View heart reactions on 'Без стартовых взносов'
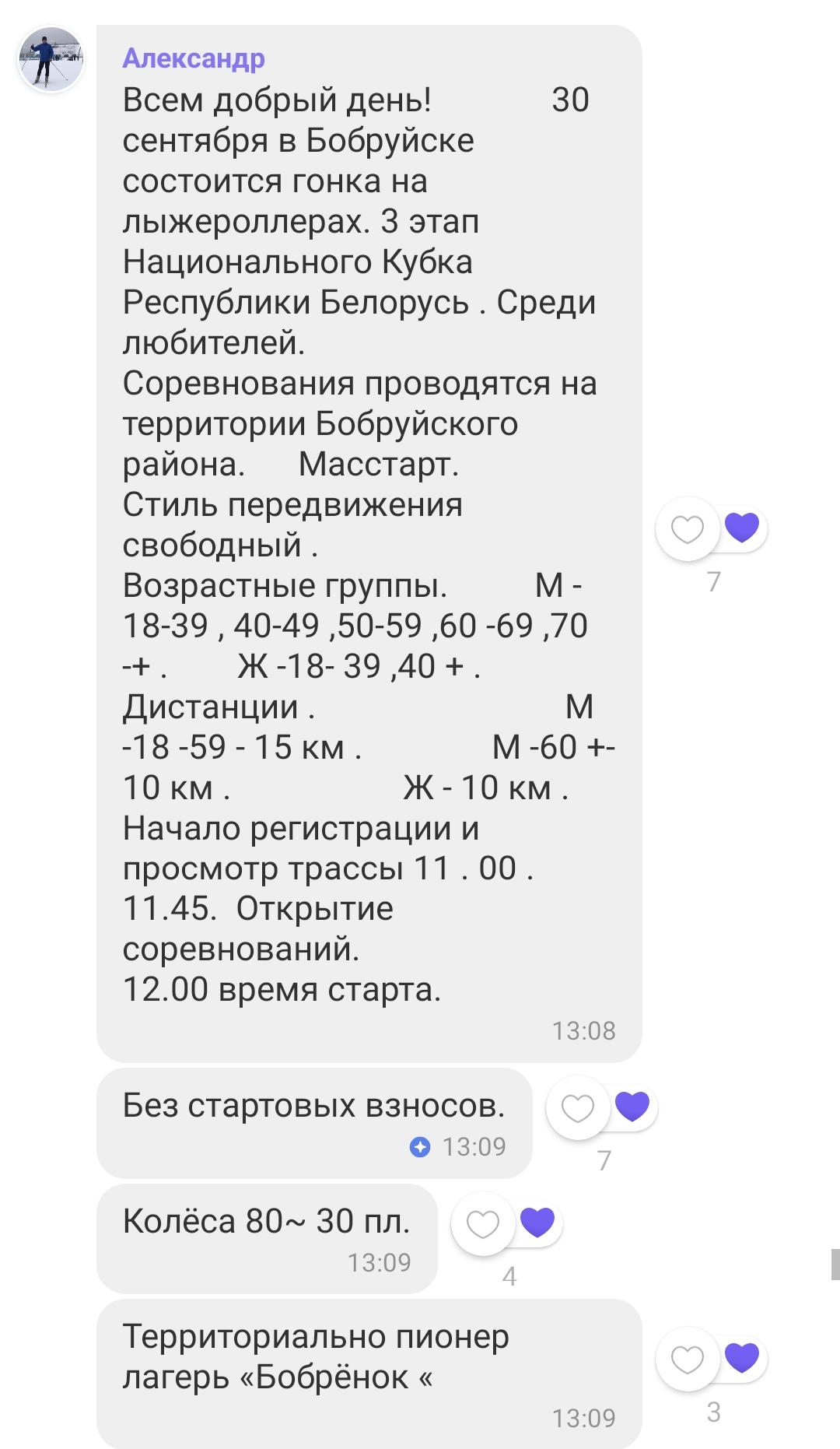Viewport: 840px width, 1449px height. click(x=632, y=1106)
